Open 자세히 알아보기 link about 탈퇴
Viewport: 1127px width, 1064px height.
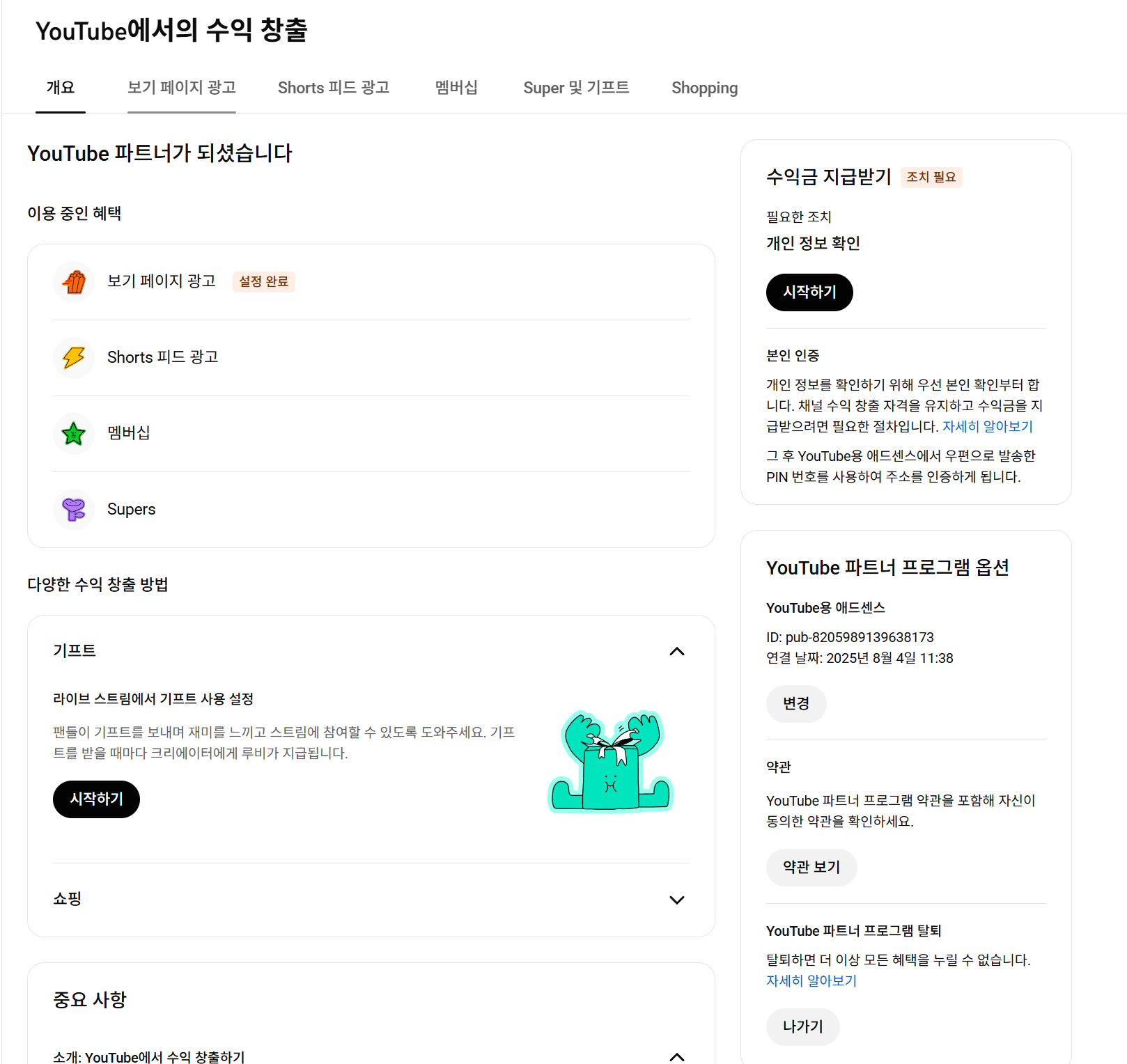pos(811,980)
